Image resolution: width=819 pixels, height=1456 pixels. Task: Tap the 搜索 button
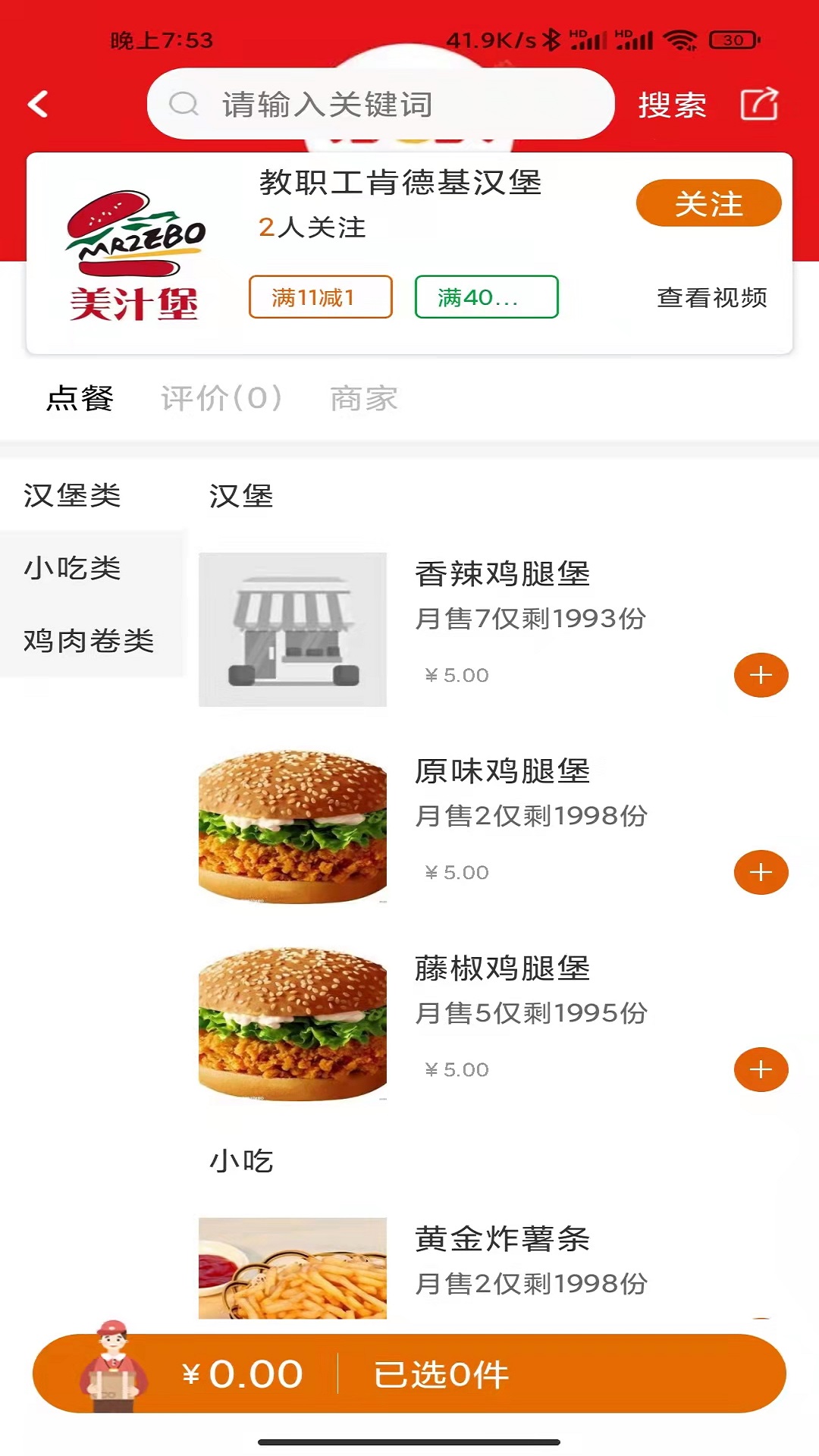[672, 105]
